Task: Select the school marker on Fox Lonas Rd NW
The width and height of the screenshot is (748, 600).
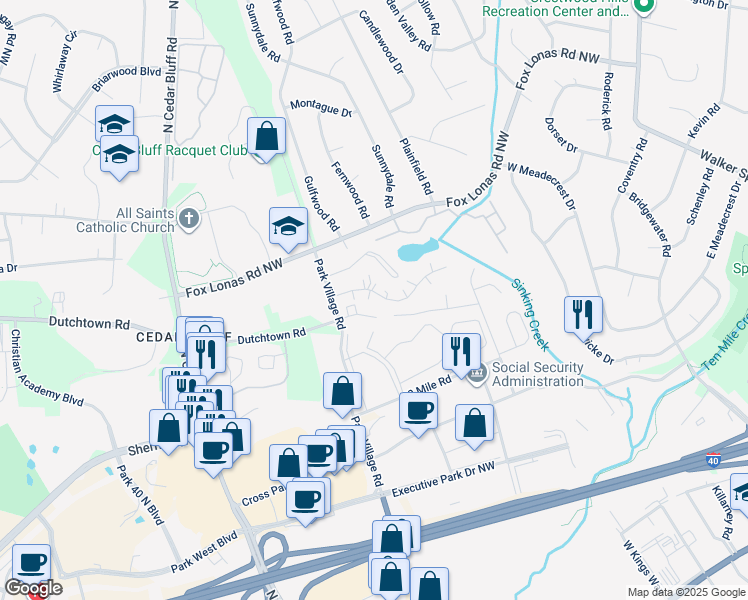Action: (x=288, y=229)
